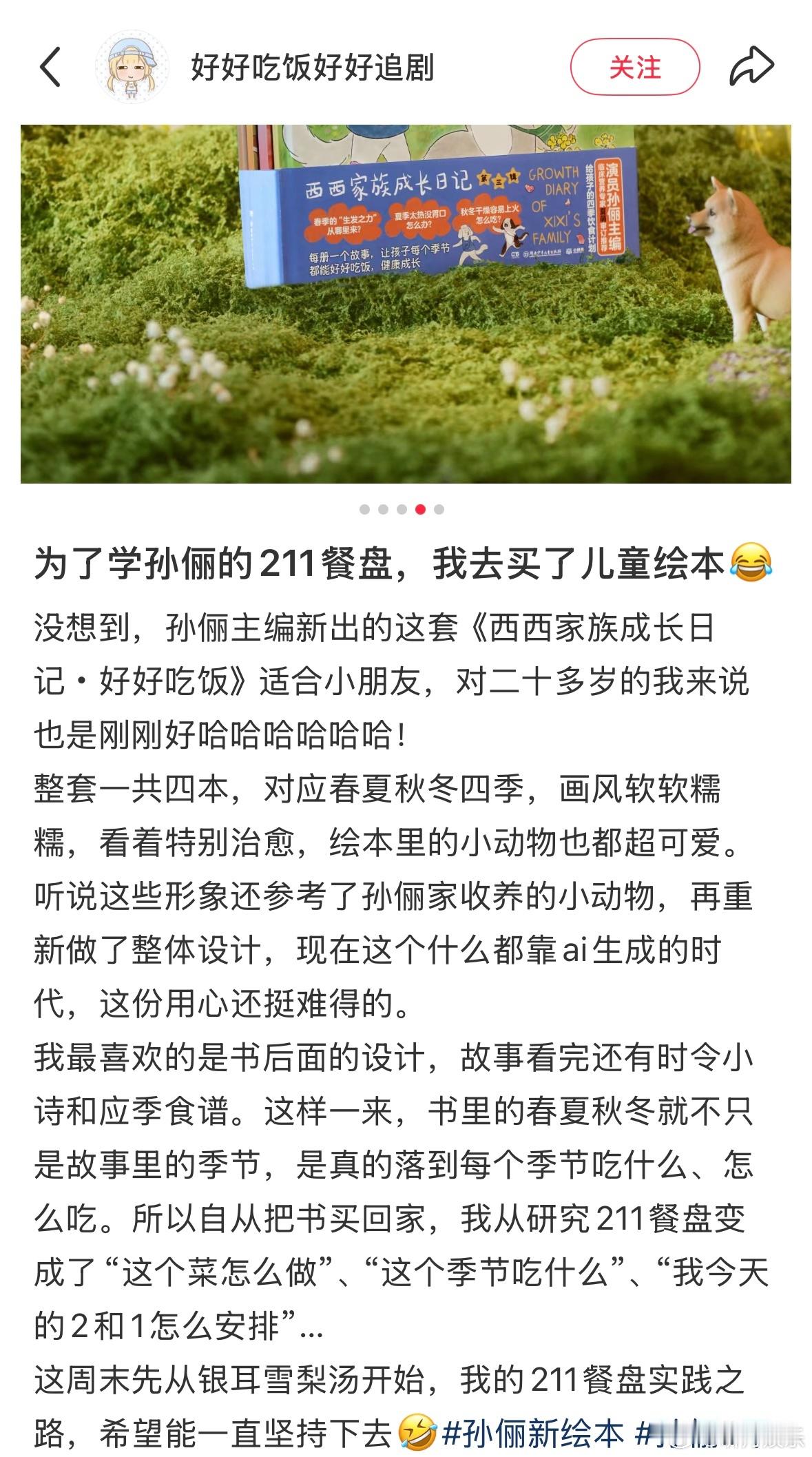Open the author's avatar profile
Image resolution: width=812 pixels, height=1457 pixels.
point(132,67)
